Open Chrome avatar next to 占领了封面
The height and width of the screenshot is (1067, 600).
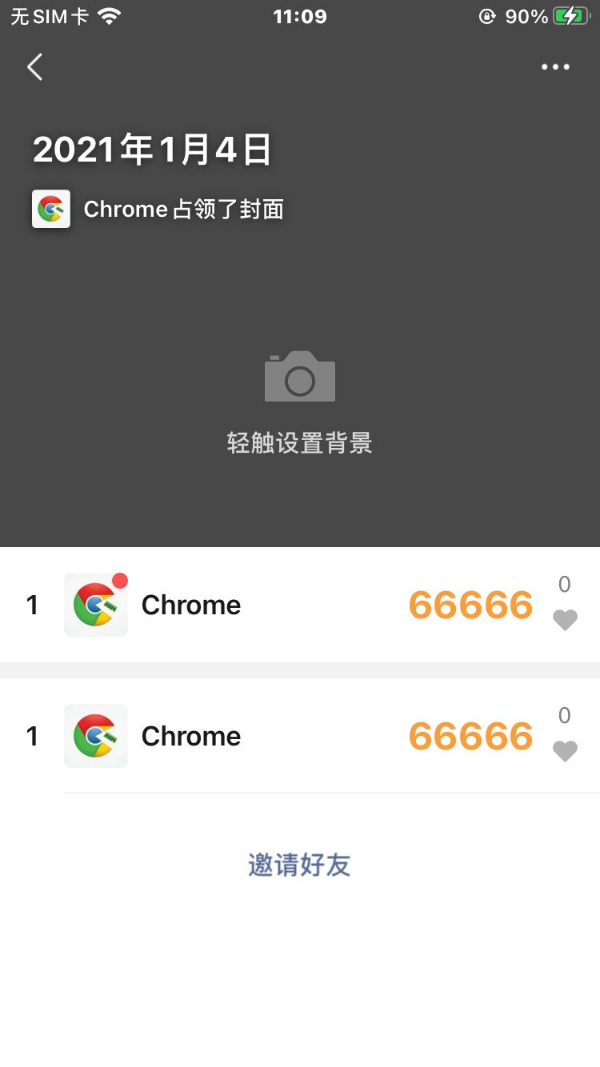pos(51,209)
